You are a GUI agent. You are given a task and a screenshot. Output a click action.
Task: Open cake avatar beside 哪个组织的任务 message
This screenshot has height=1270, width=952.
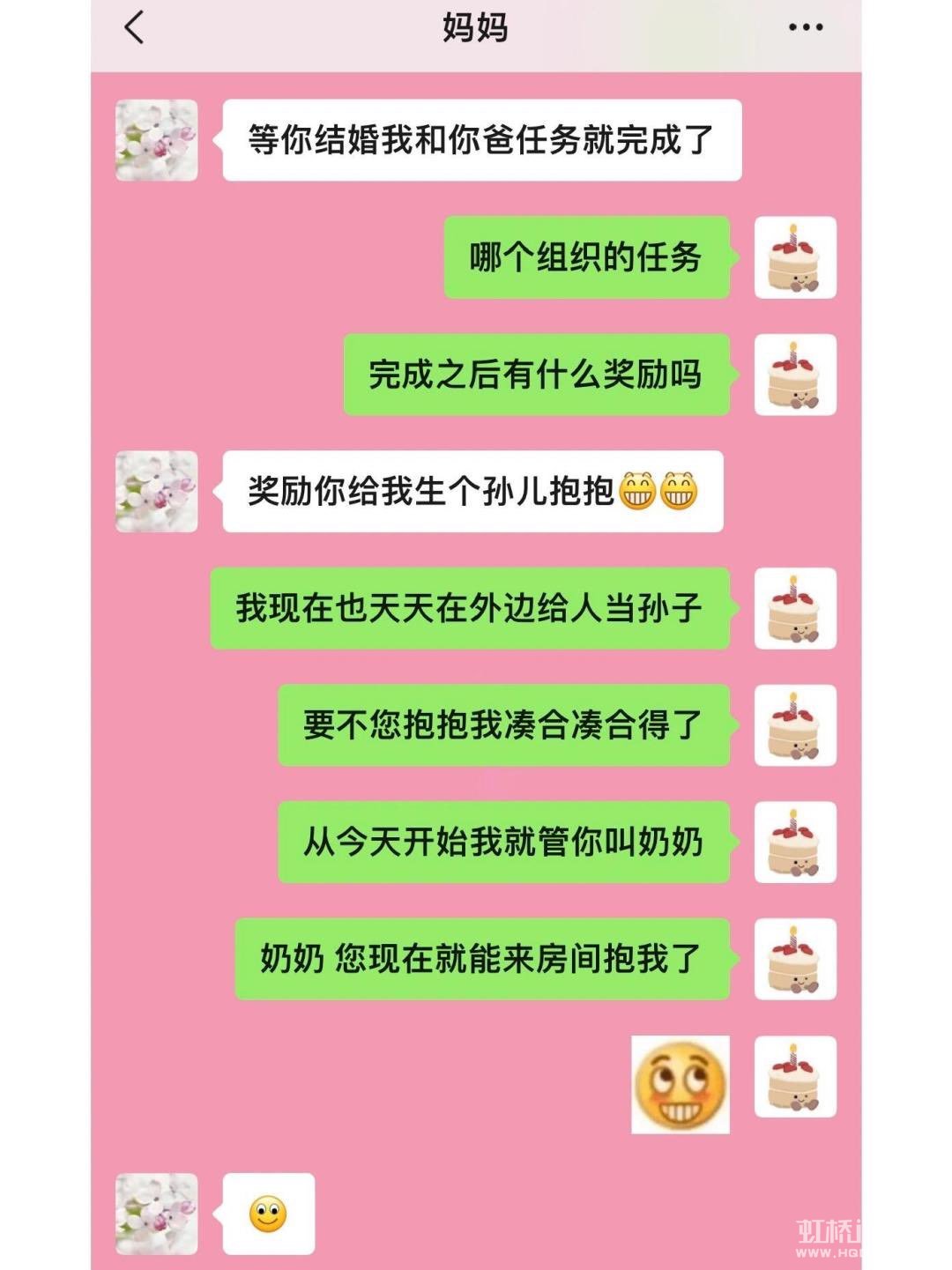coord(795,257)
